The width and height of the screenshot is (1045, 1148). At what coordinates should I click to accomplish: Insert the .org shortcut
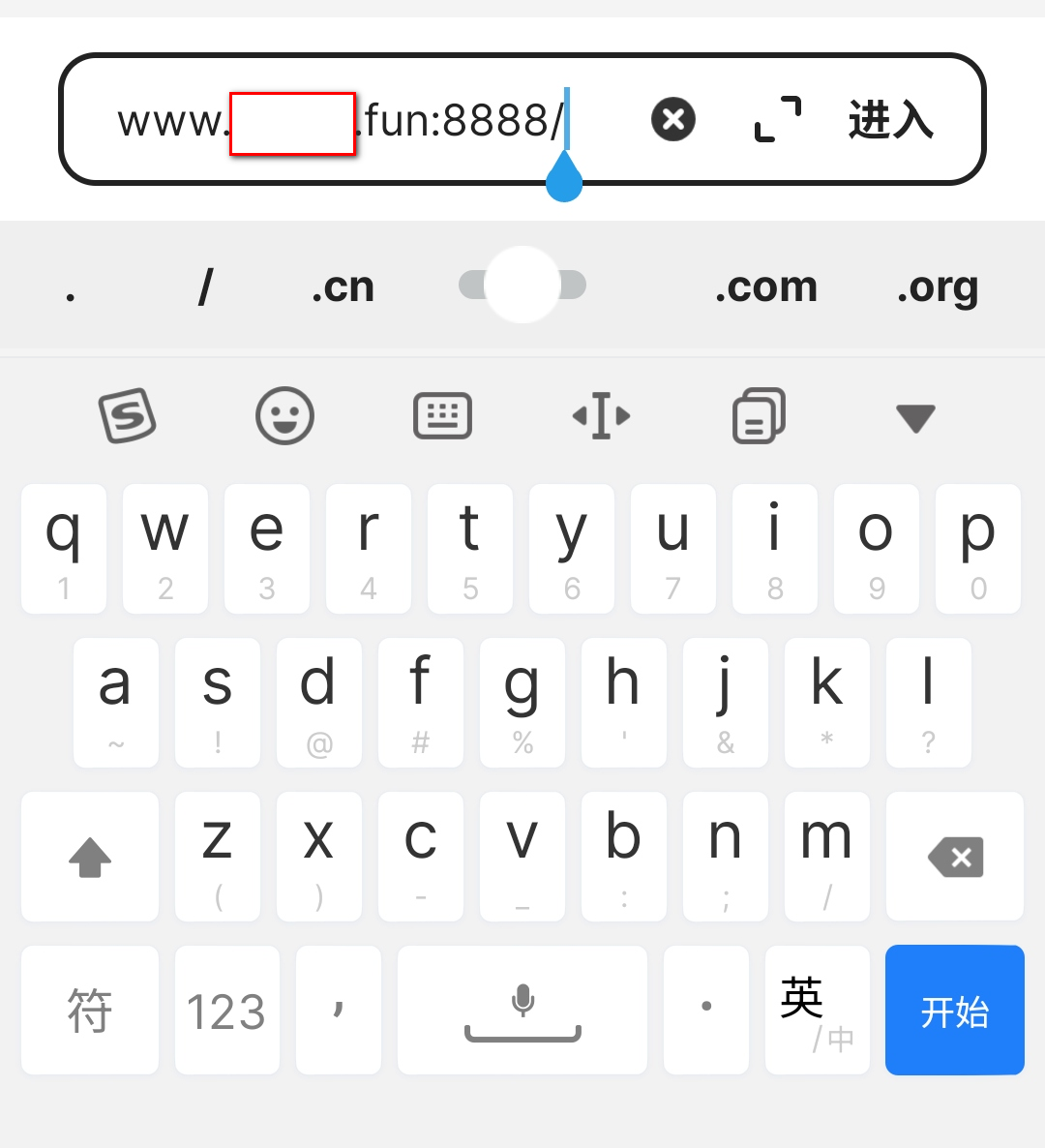coord(937,287)
